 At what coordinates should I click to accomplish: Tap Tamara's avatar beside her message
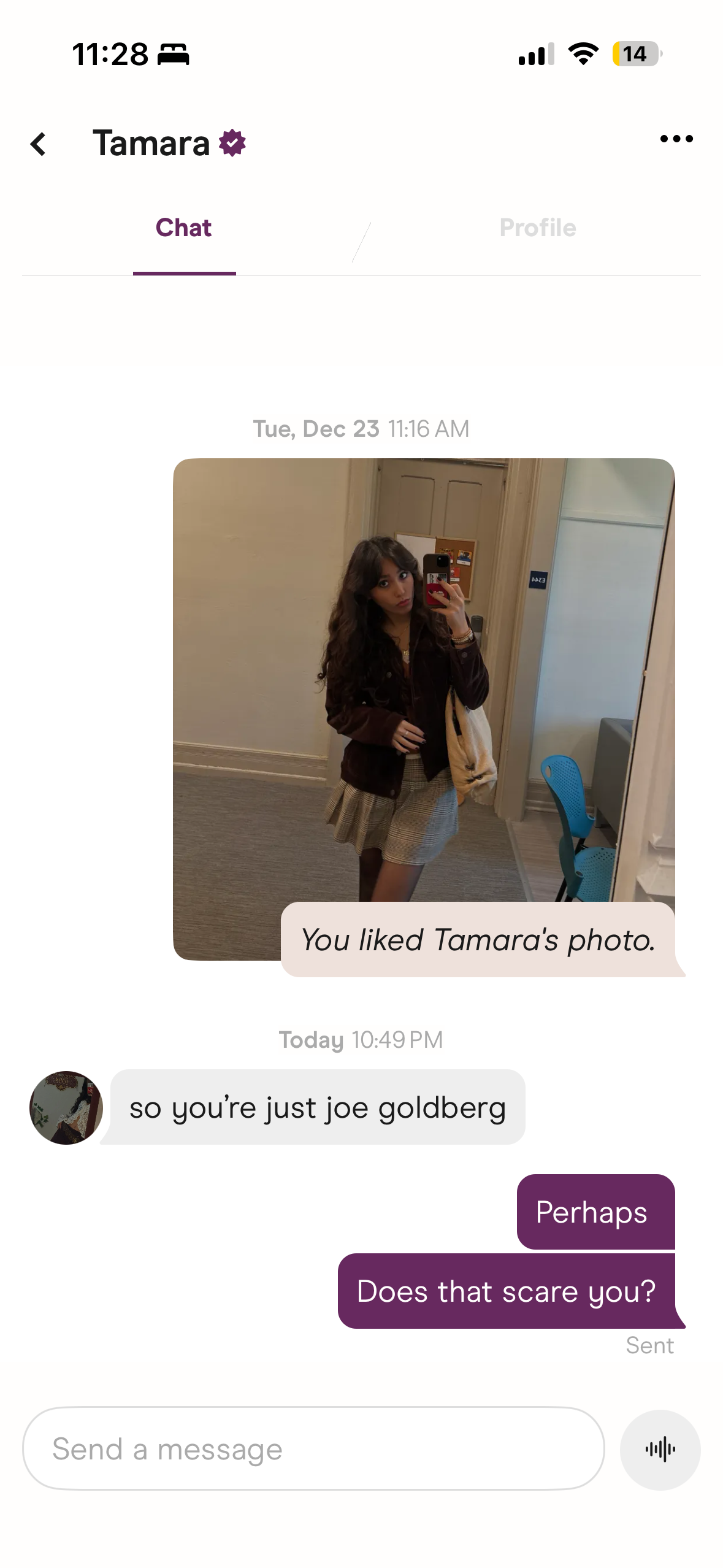pos(66,1108)
